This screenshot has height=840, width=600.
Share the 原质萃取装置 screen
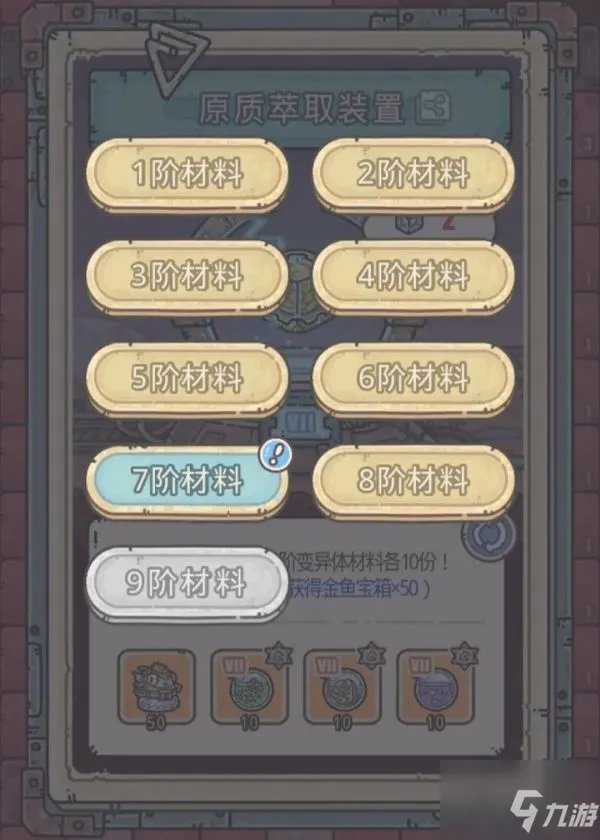tap(434, 105)
